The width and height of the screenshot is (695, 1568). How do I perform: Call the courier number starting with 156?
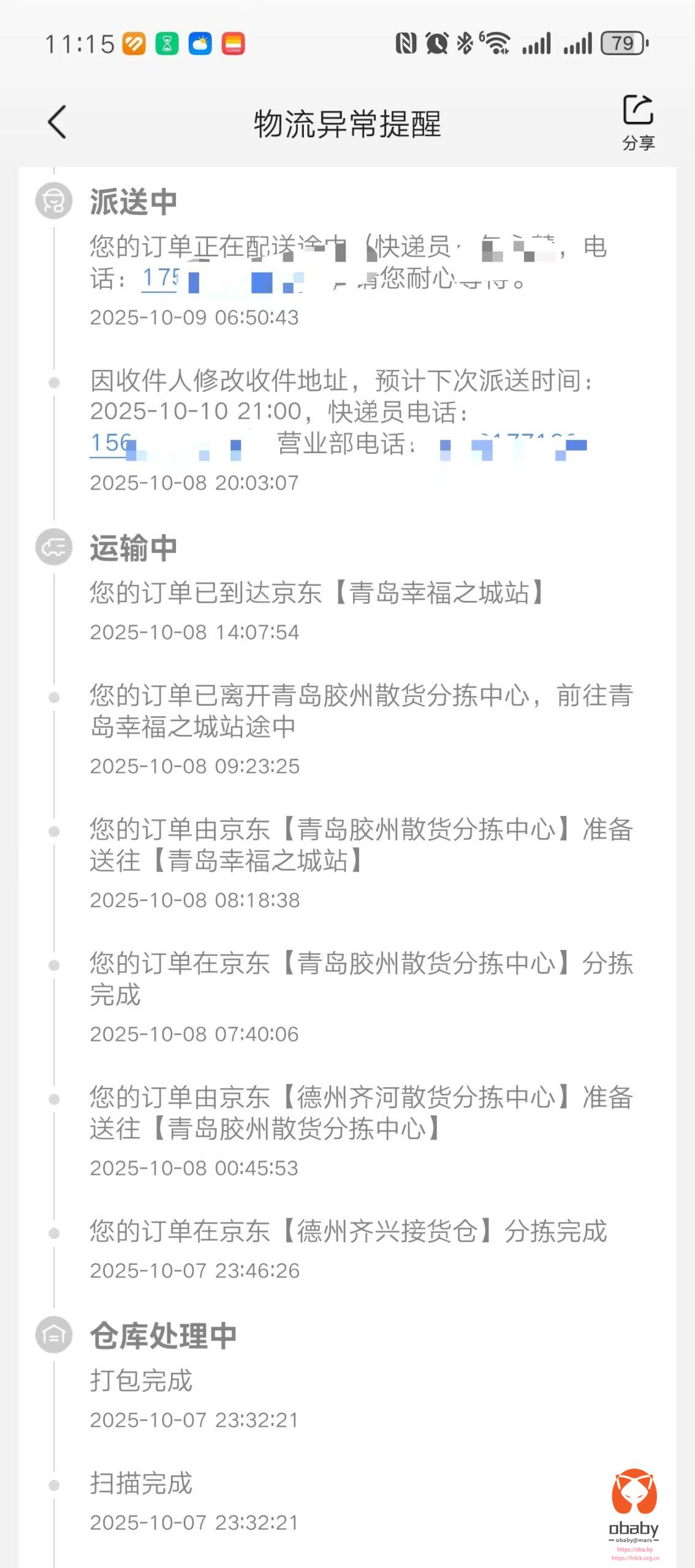tap(112, 443)
